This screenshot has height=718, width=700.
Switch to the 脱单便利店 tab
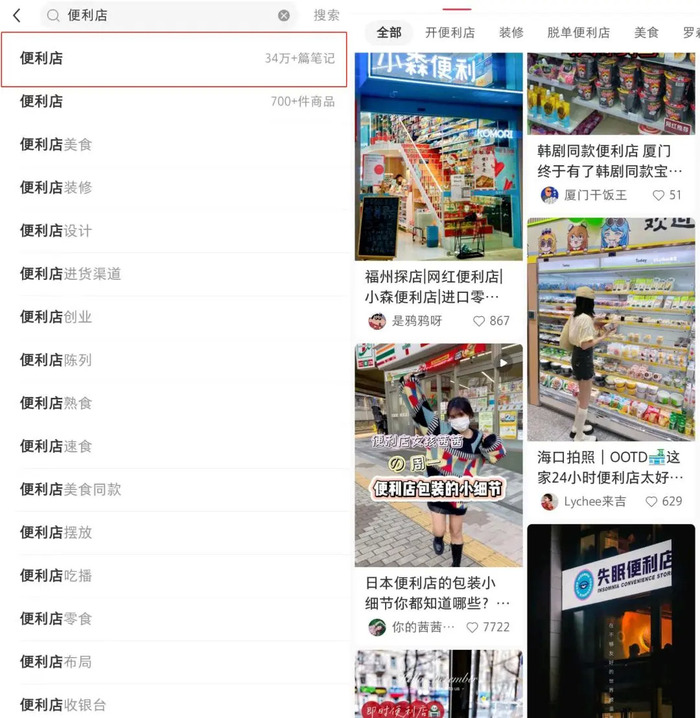tap(578, 32)
